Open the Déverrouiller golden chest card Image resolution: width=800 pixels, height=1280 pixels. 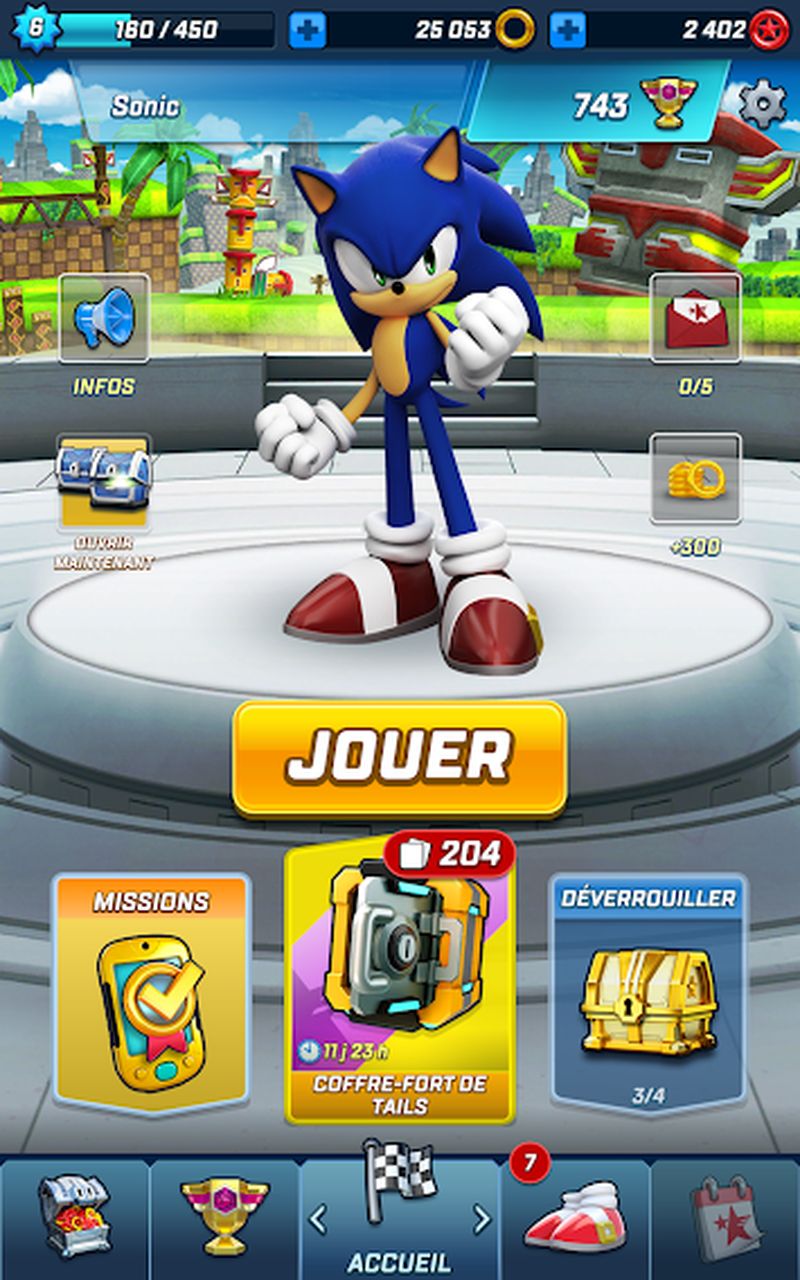tap(648, 992)
